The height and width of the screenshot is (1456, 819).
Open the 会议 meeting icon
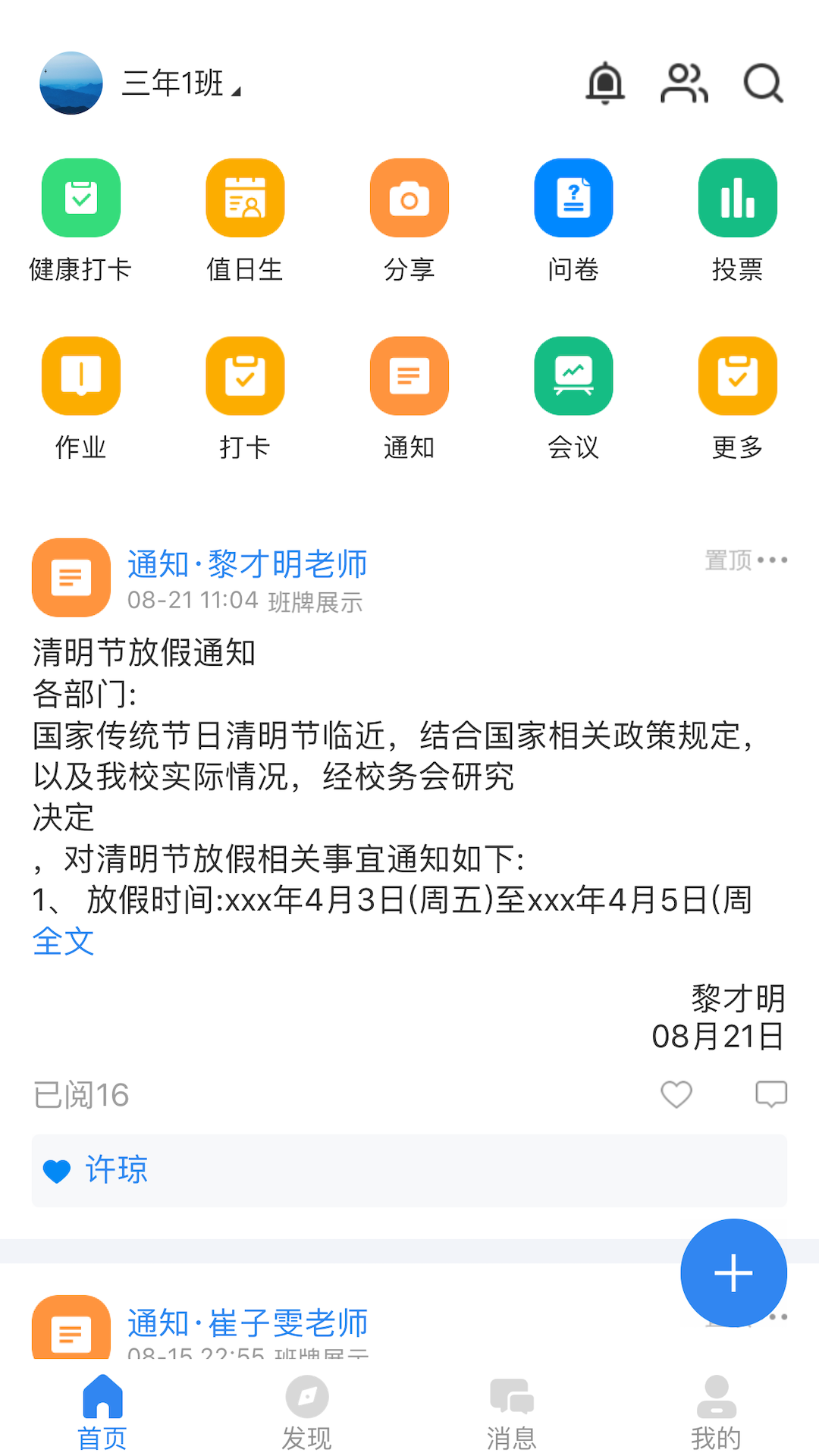573,377
